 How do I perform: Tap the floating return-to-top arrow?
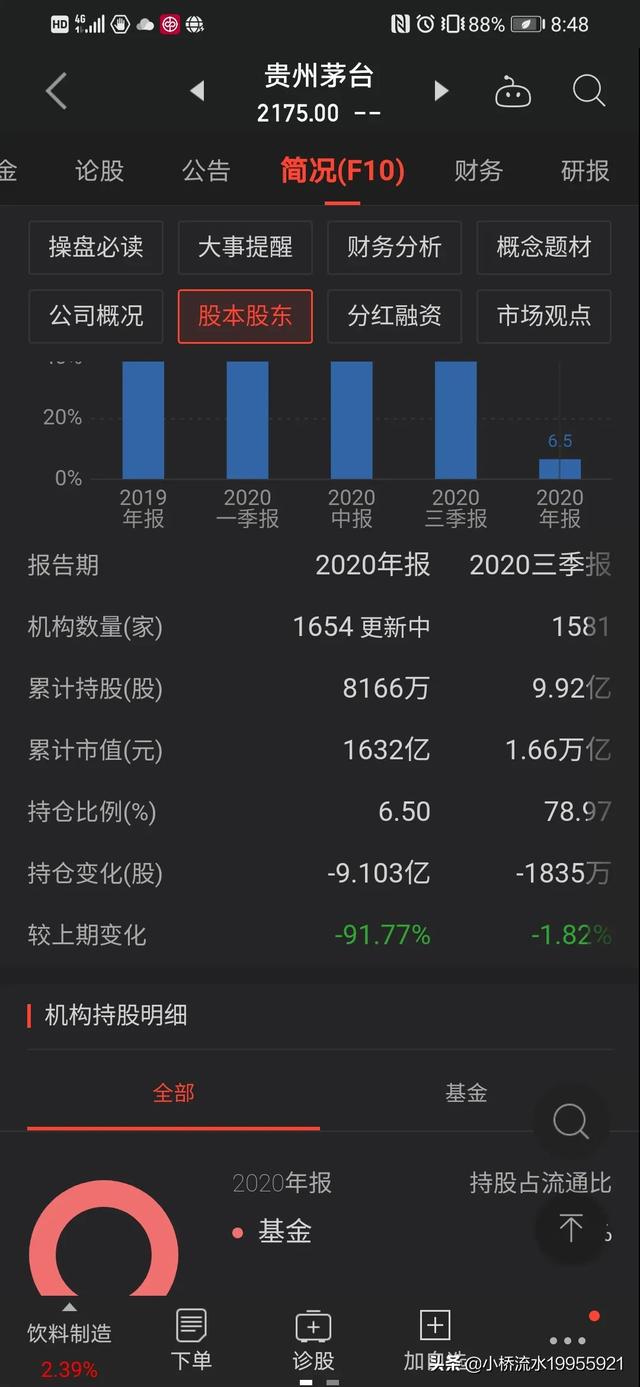[571, 1227]
